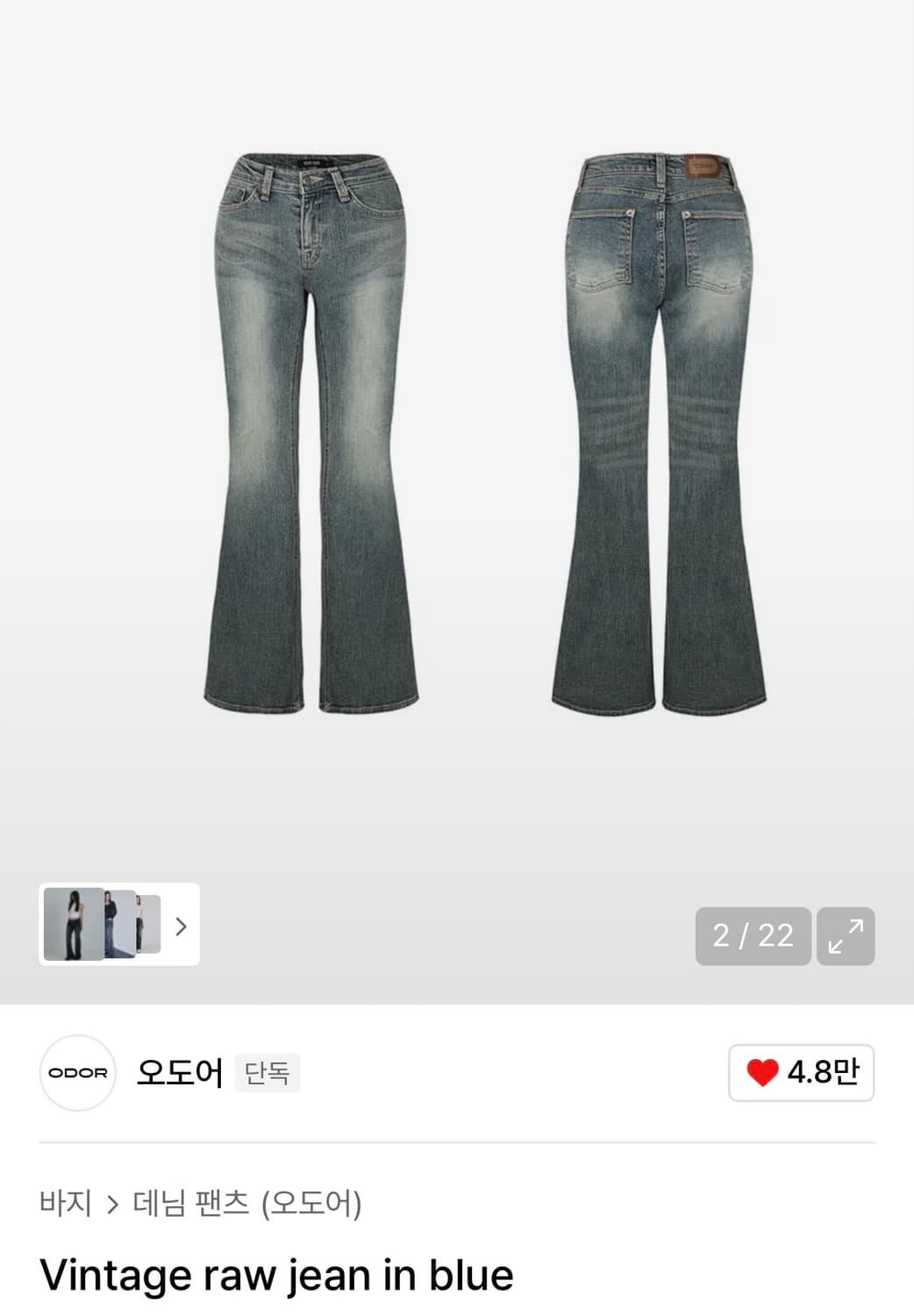Tap the like counter showing 4.8만
914x1316 pixels.
tap(801, 1072)
